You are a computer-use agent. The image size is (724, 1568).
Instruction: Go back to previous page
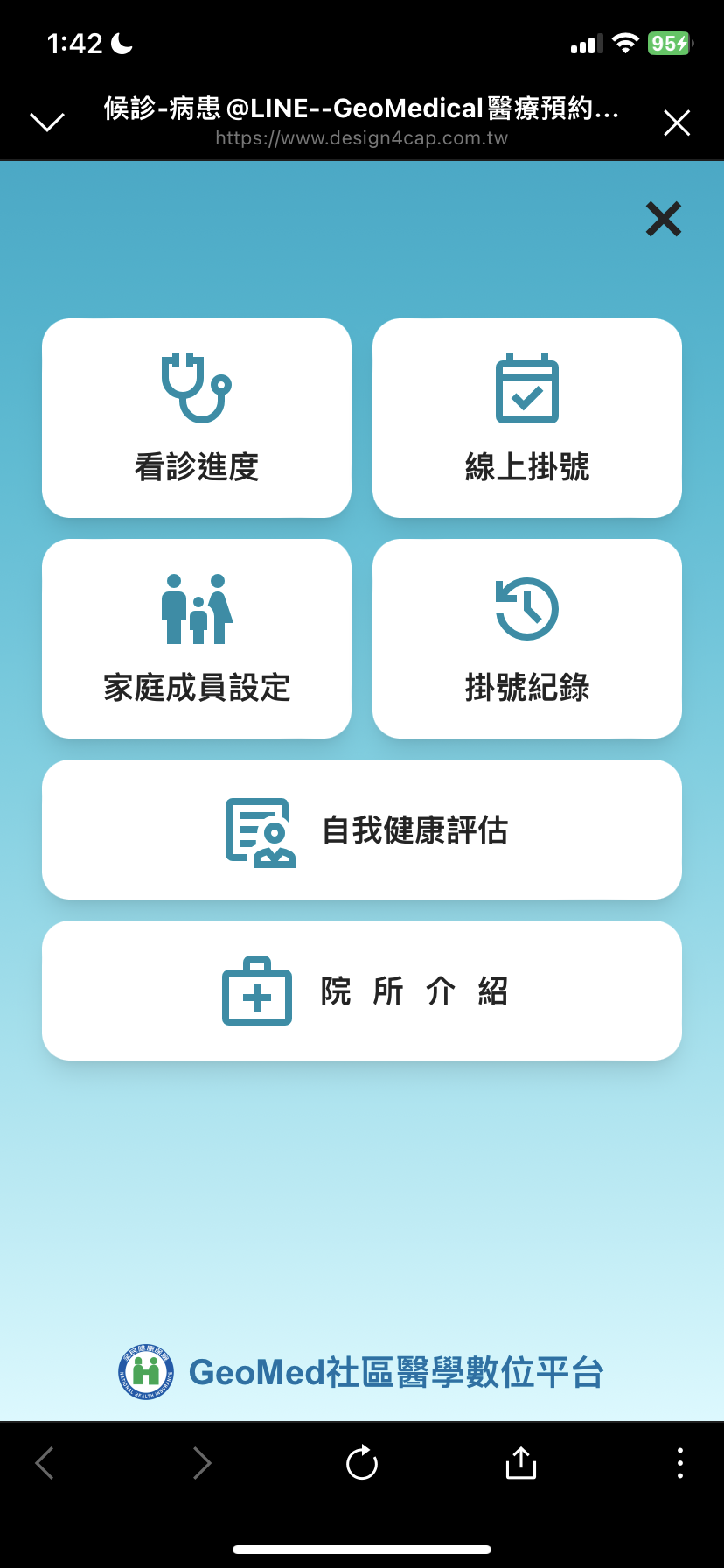pyautogui.click(x=45, y=1462)
